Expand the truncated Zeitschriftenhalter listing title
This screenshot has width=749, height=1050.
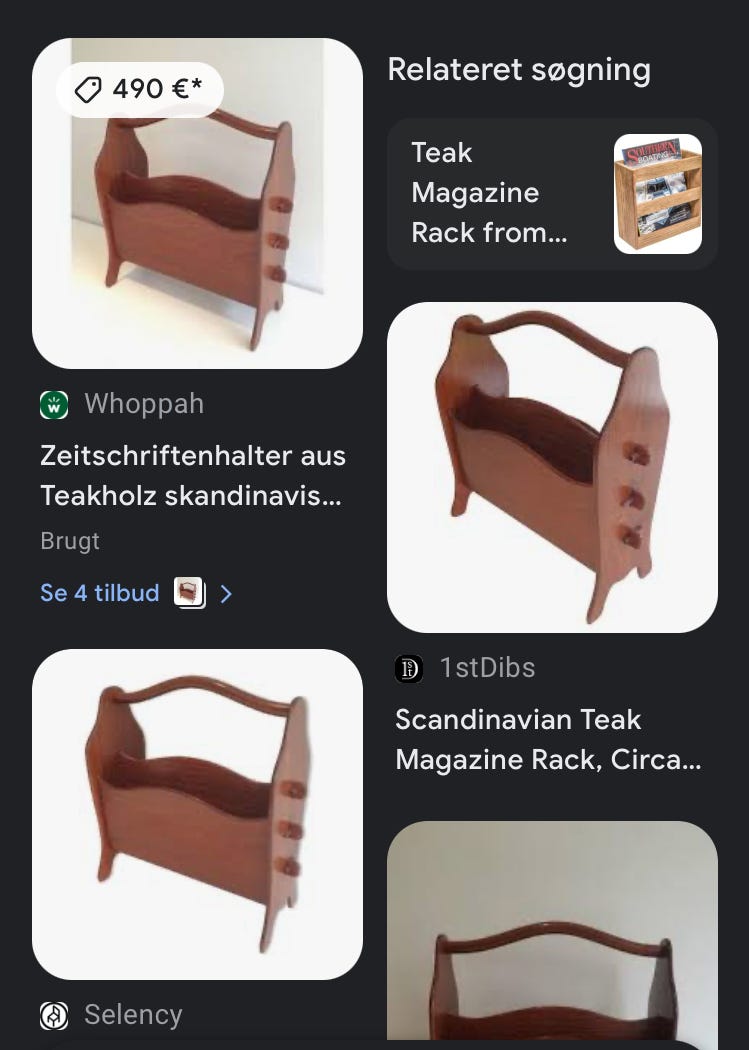[193, 476]
